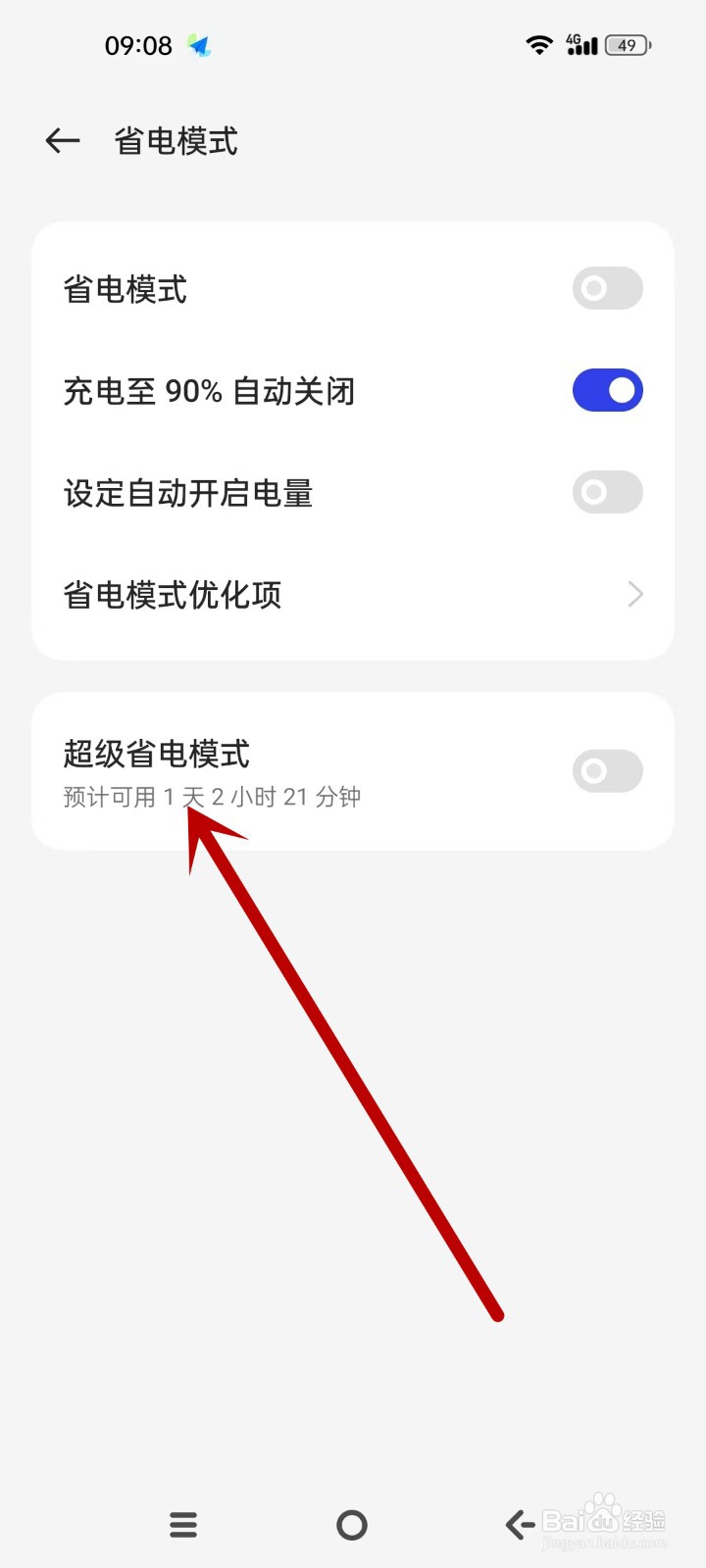Open the 省电模式优化项 settings page

point(172,595)
